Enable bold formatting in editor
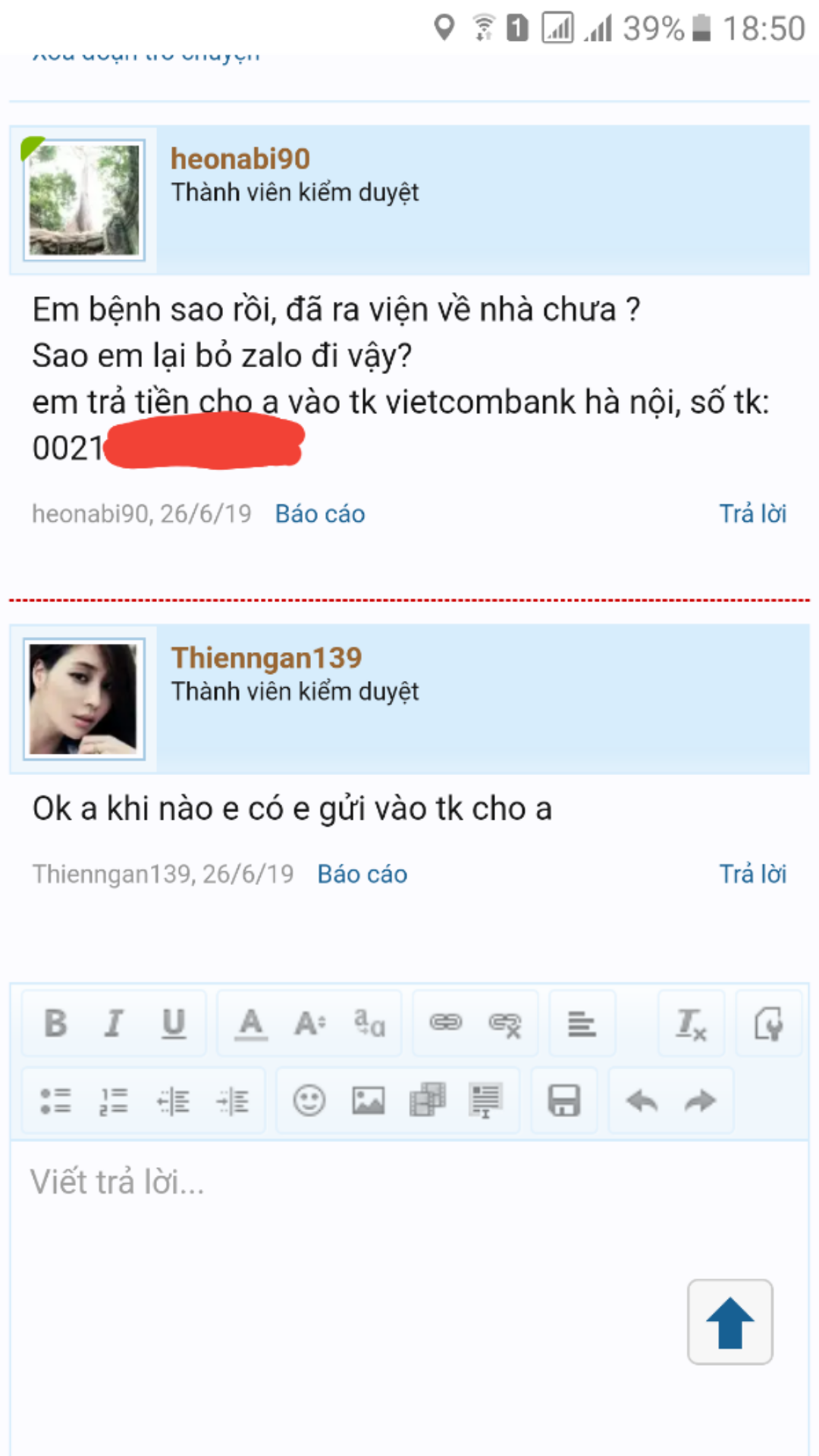Image resolution: width=819 pixels, height=1456 pixels. pyautogui.click(x=55, y=1023)
